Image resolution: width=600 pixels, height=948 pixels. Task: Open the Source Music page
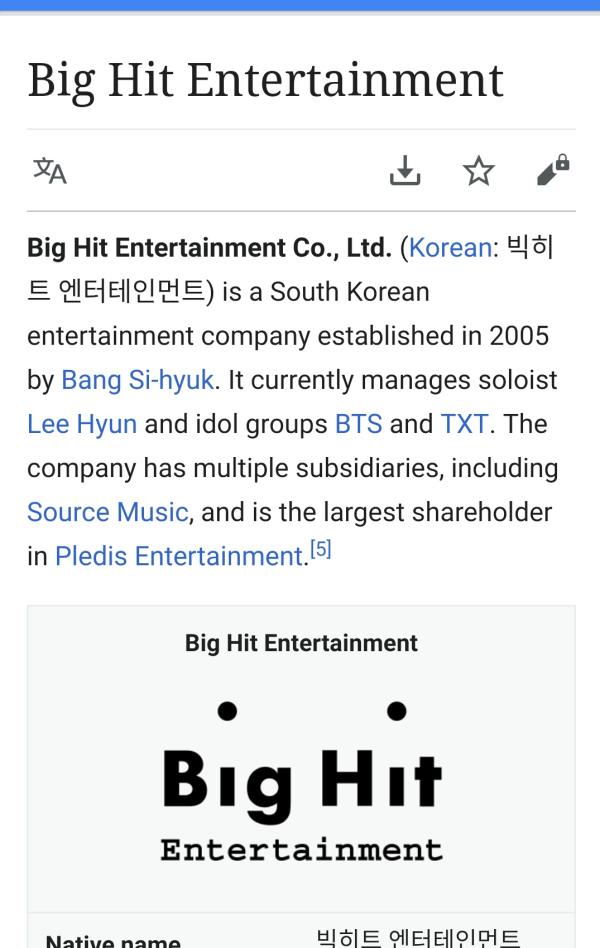tap(107, 512)
